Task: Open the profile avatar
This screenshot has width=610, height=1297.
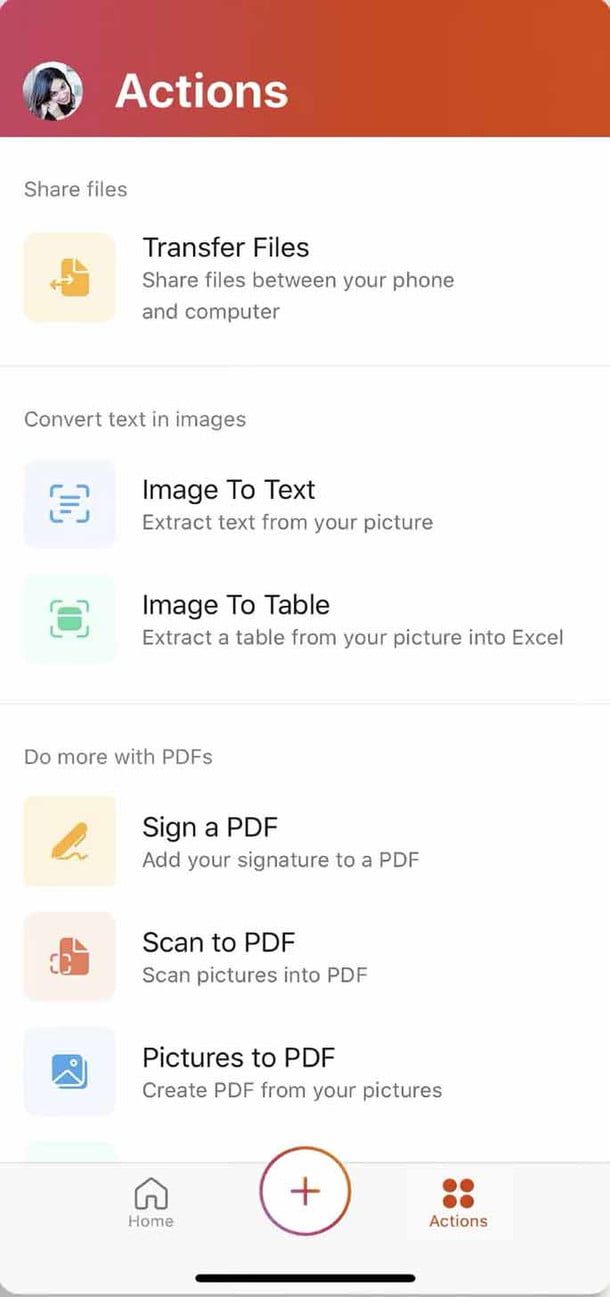Action: (53, 91)
